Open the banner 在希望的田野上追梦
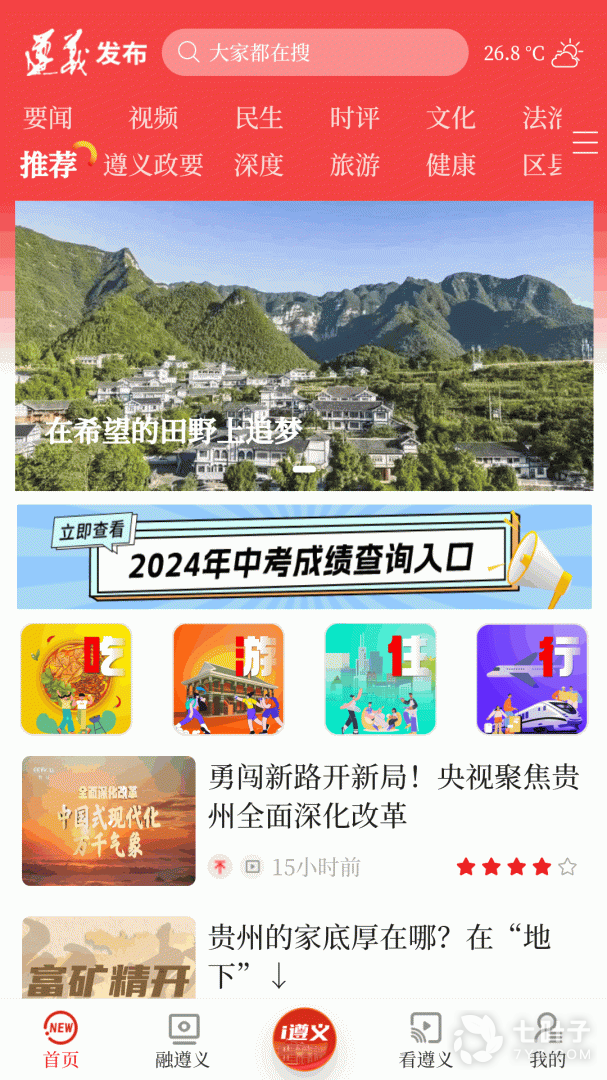607x1080 pixels. point(304,345)
